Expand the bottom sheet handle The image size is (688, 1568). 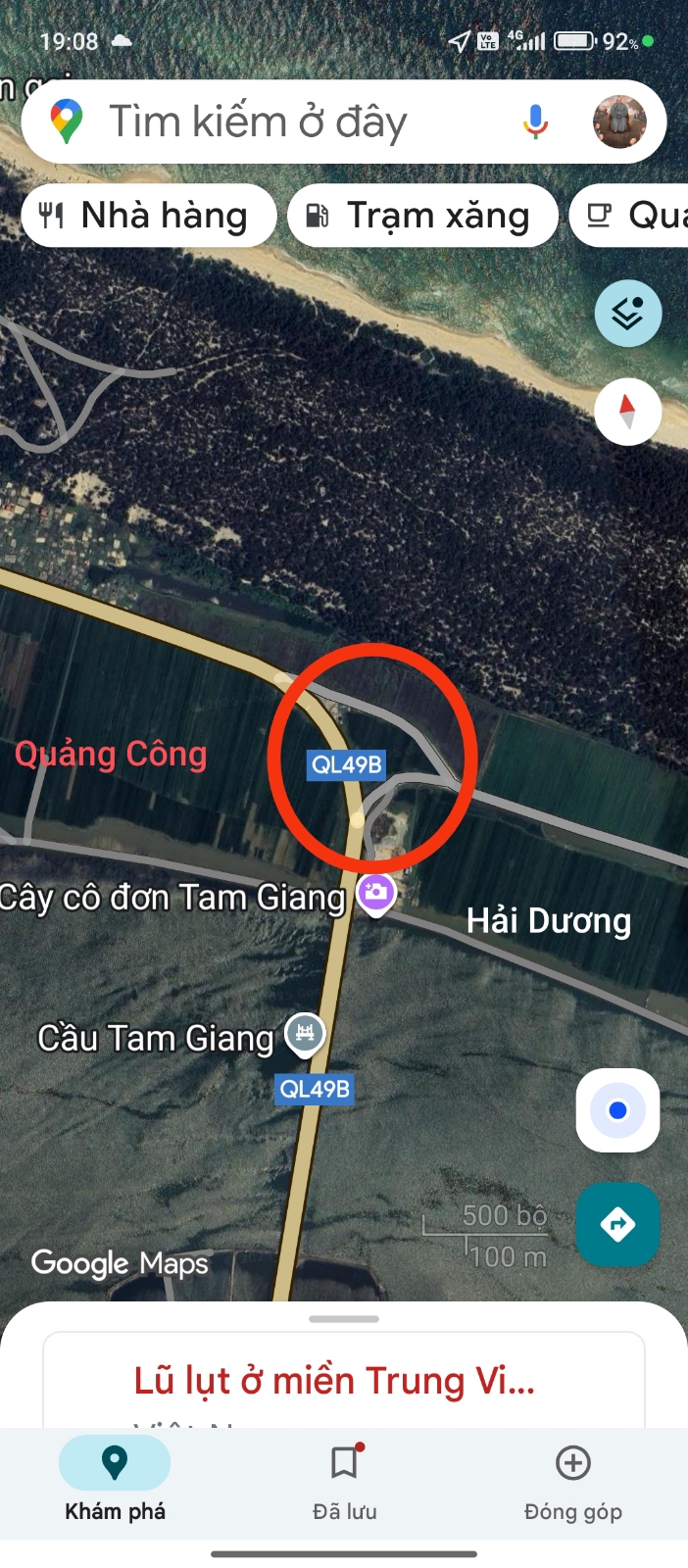tap(343, 1319)
